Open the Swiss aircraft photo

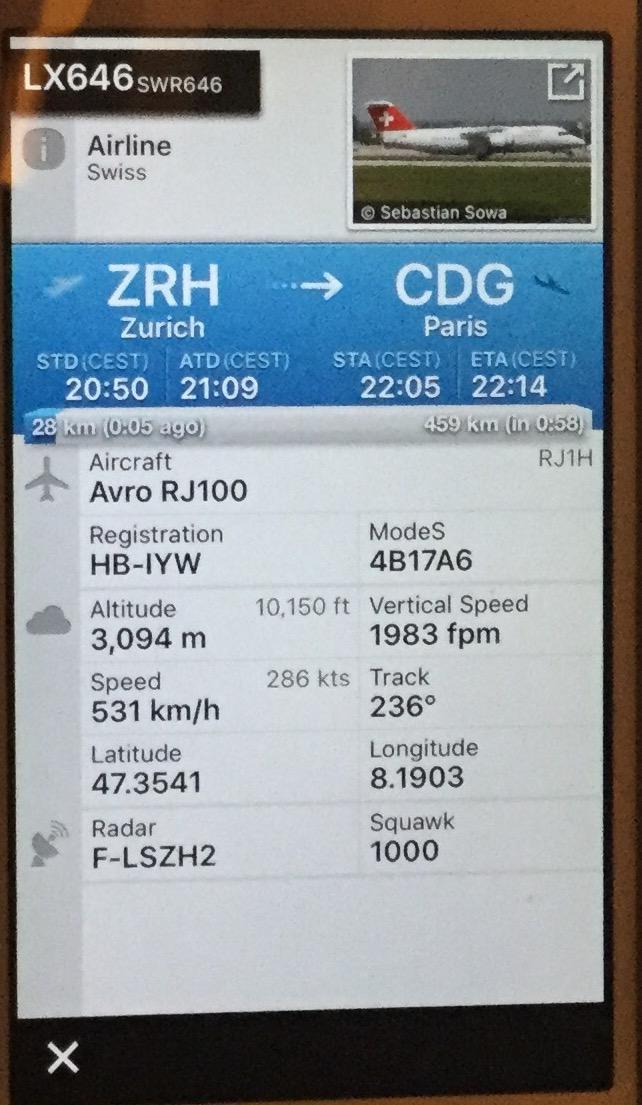(x=470, y=139)
